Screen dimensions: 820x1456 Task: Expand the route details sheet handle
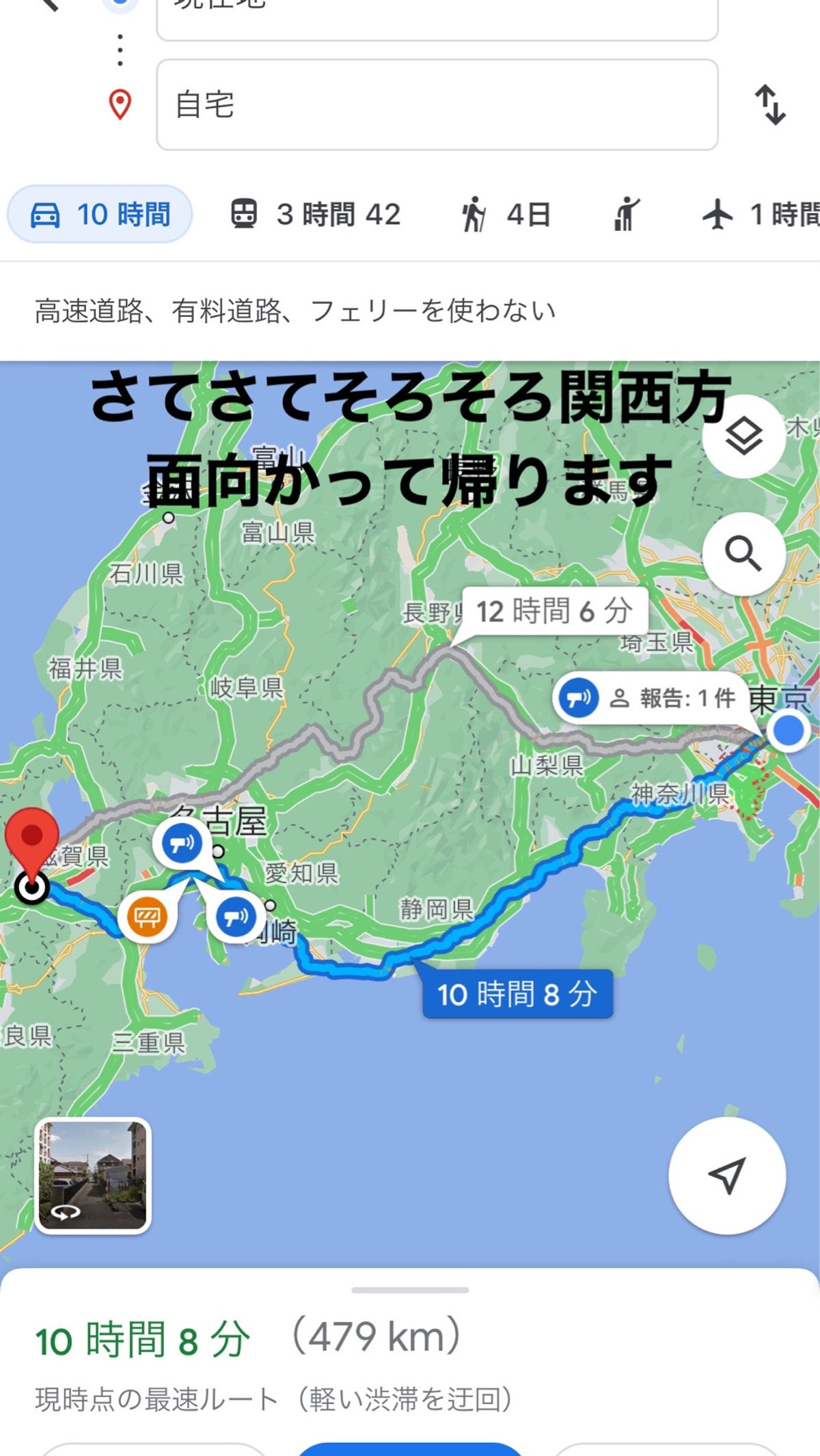tap(410, 1290)
